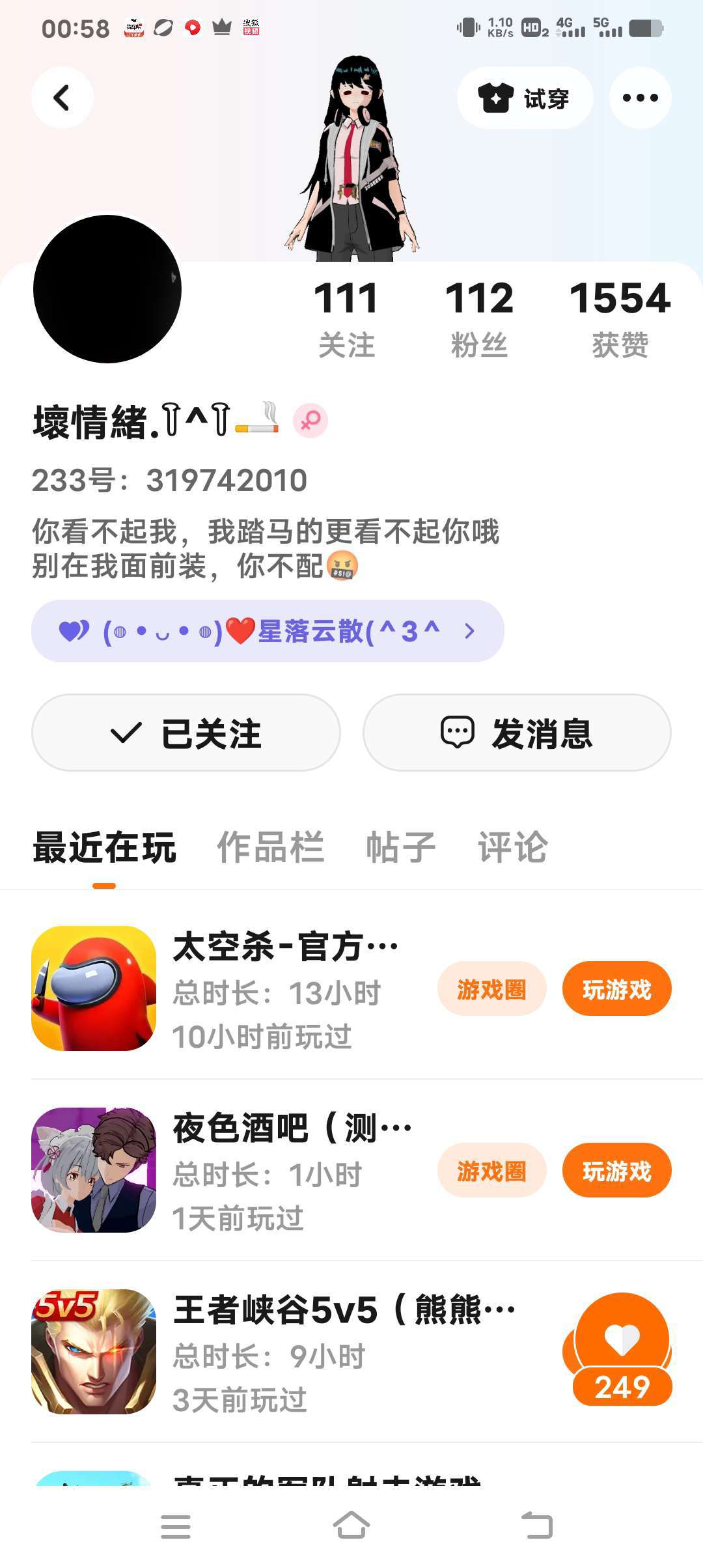Switch to the 帖子 tab
Viewport: 703px width, 1568px height.
[400, 848]
